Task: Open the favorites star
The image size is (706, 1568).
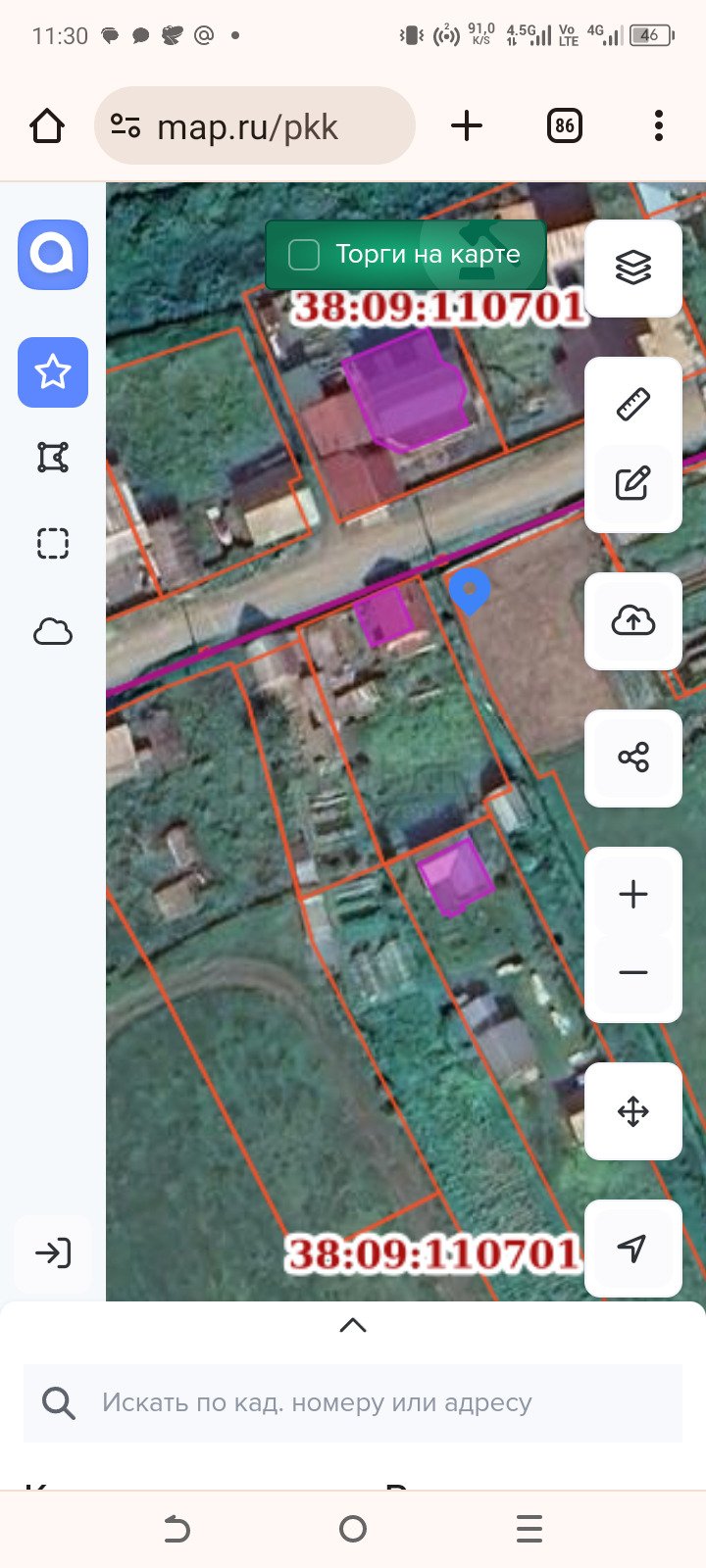Action: point(53,372)
